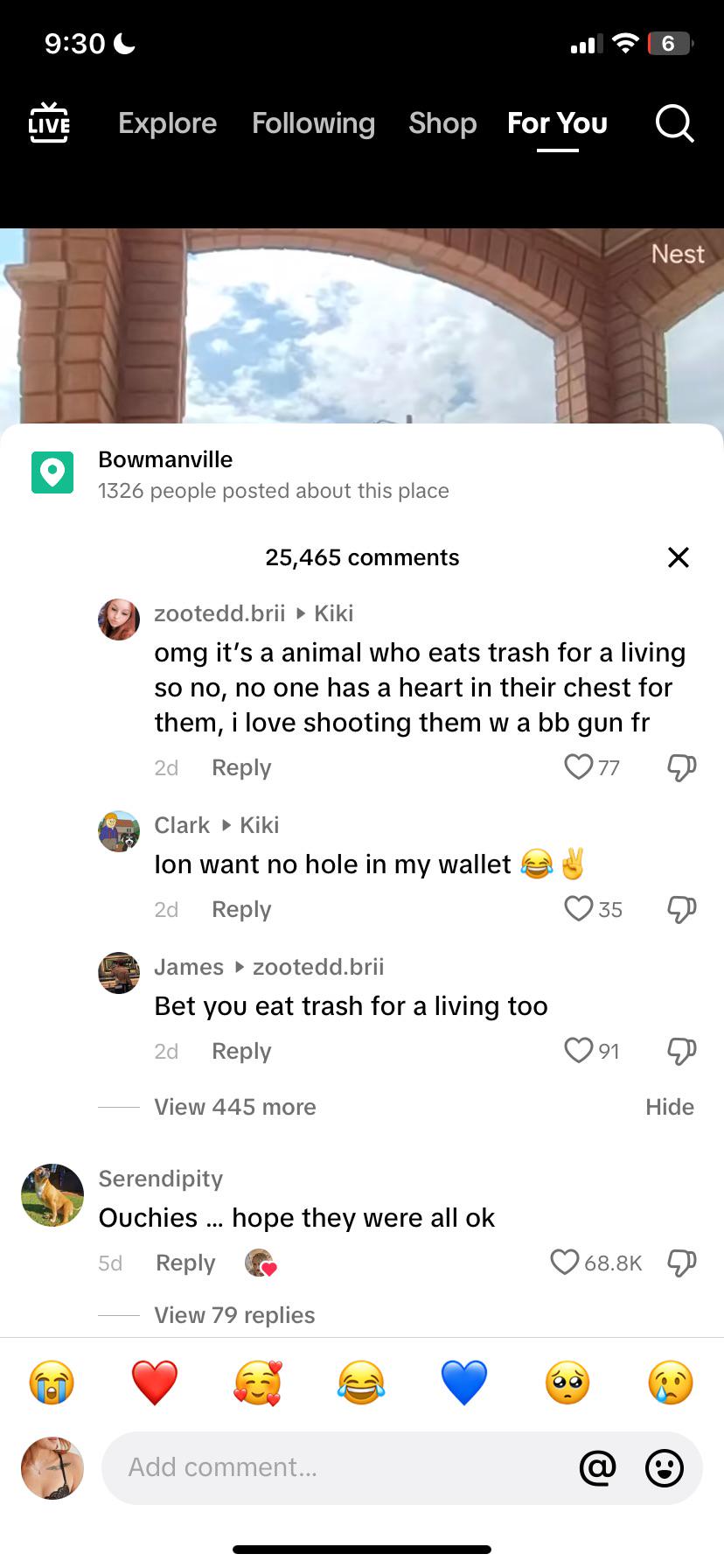Dislike Clark's wallet comment

pyautogui.click(x=681, y=909)
